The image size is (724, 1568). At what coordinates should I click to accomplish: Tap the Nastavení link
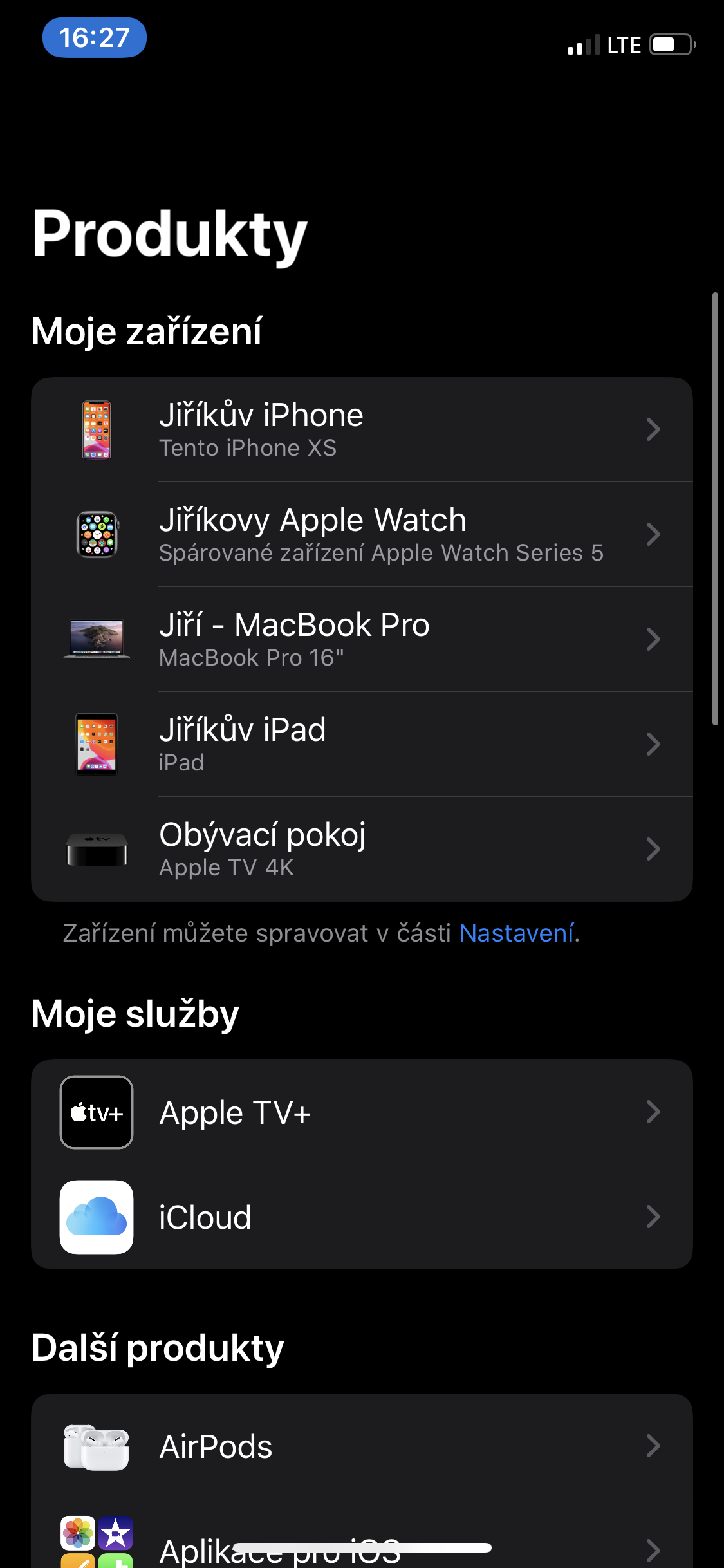(517, 933)
